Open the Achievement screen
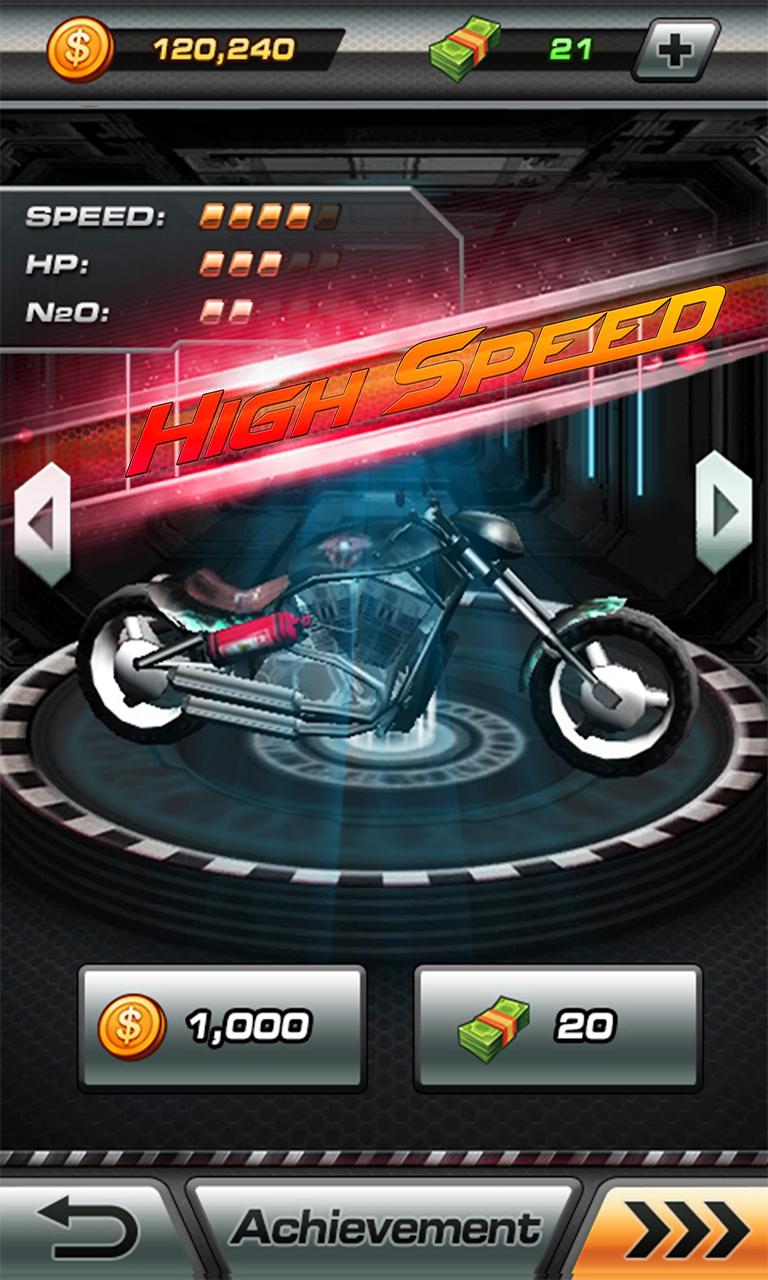This screenshot has width=768, height=1280. [x=385, y=1228]
